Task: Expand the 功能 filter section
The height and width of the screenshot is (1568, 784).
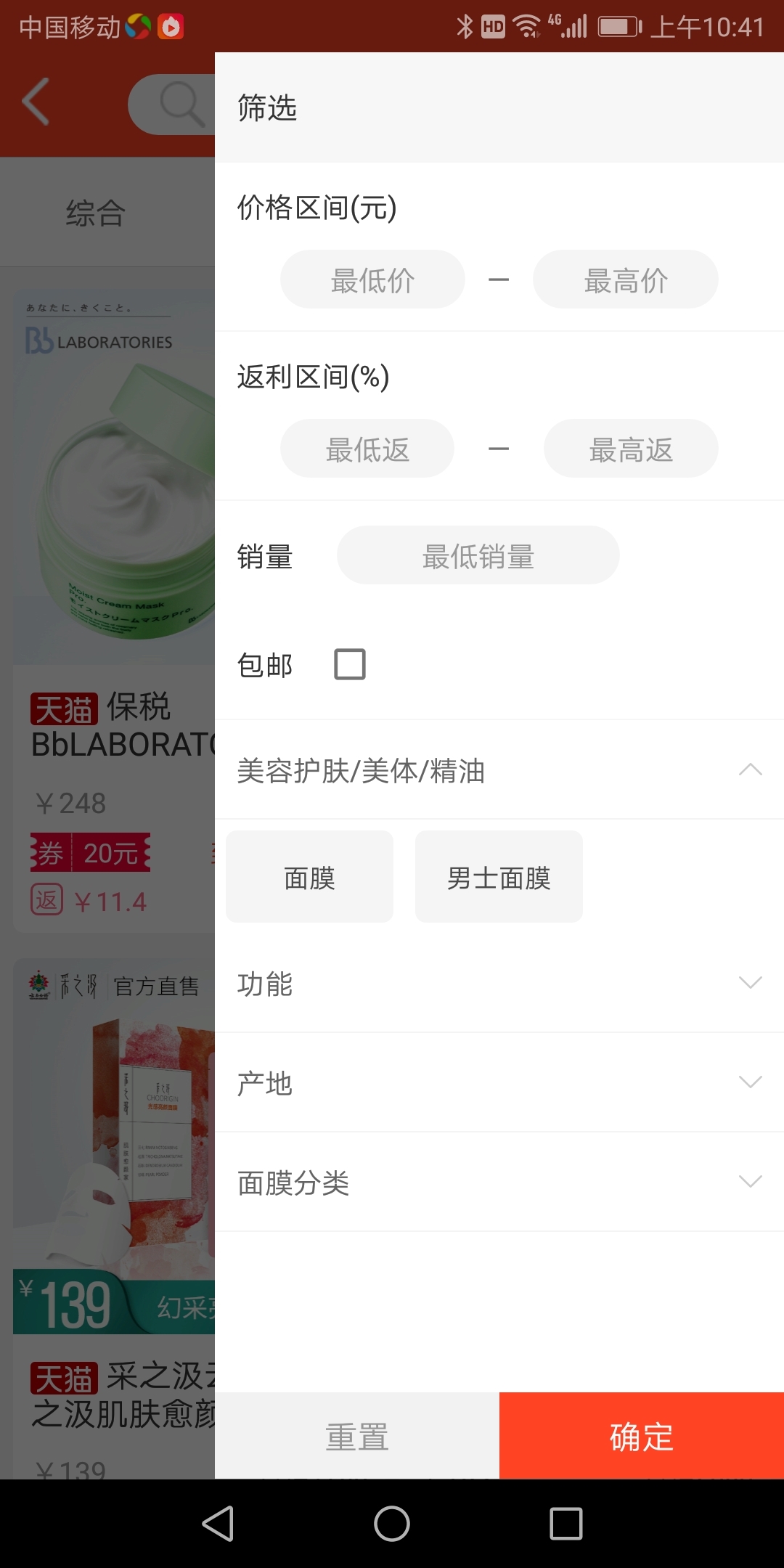Action: click(x=750, y=983)
